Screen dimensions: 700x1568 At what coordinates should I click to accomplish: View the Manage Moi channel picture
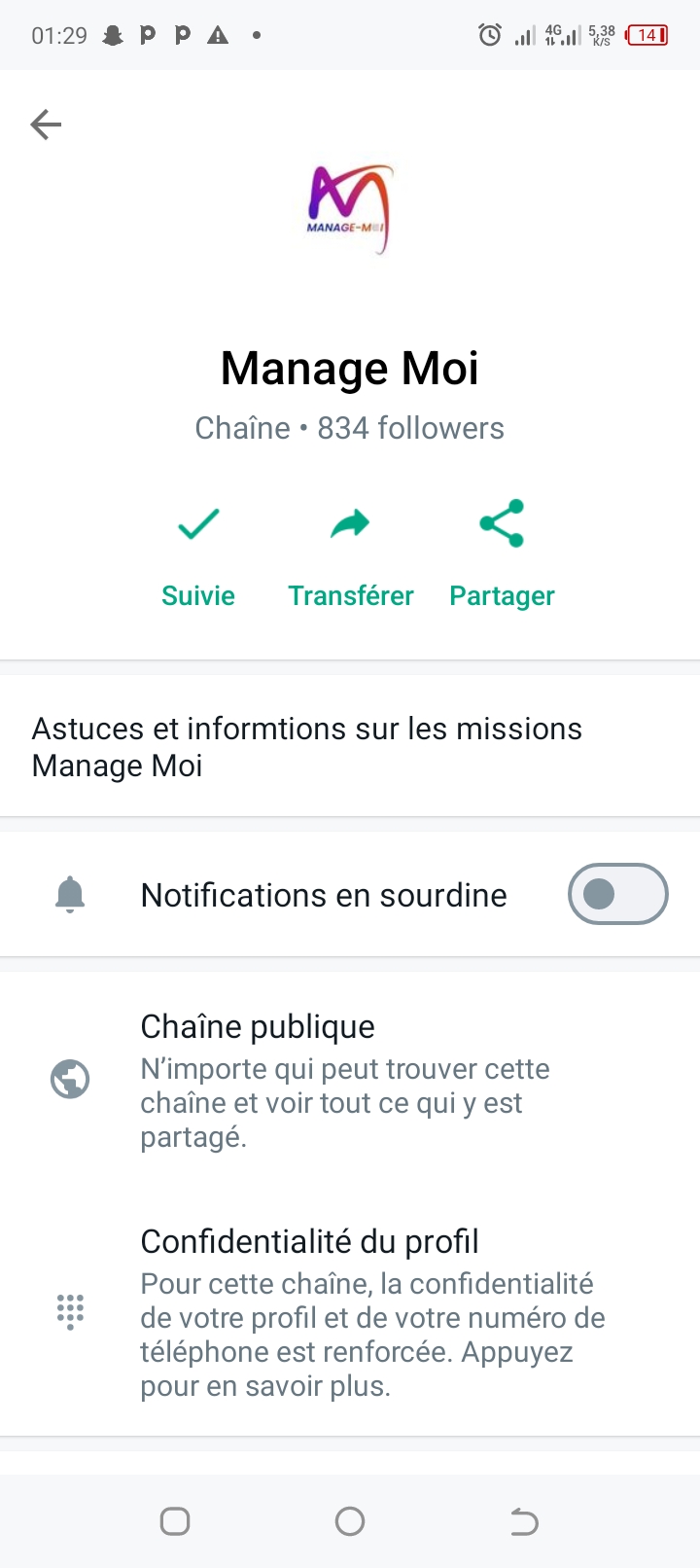click(x=350, y=208)
